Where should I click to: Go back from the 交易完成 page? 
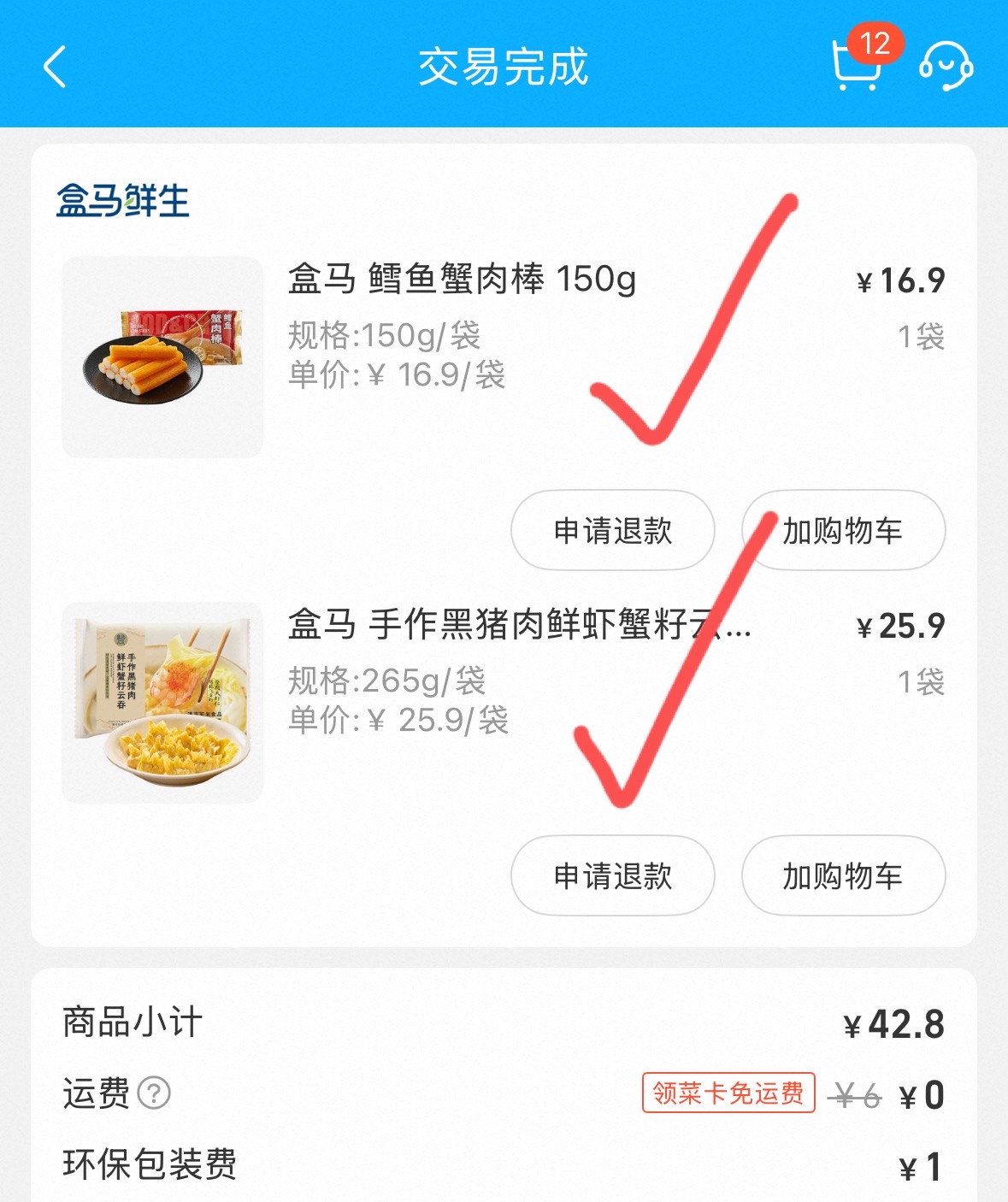click(x=55, y=67)
